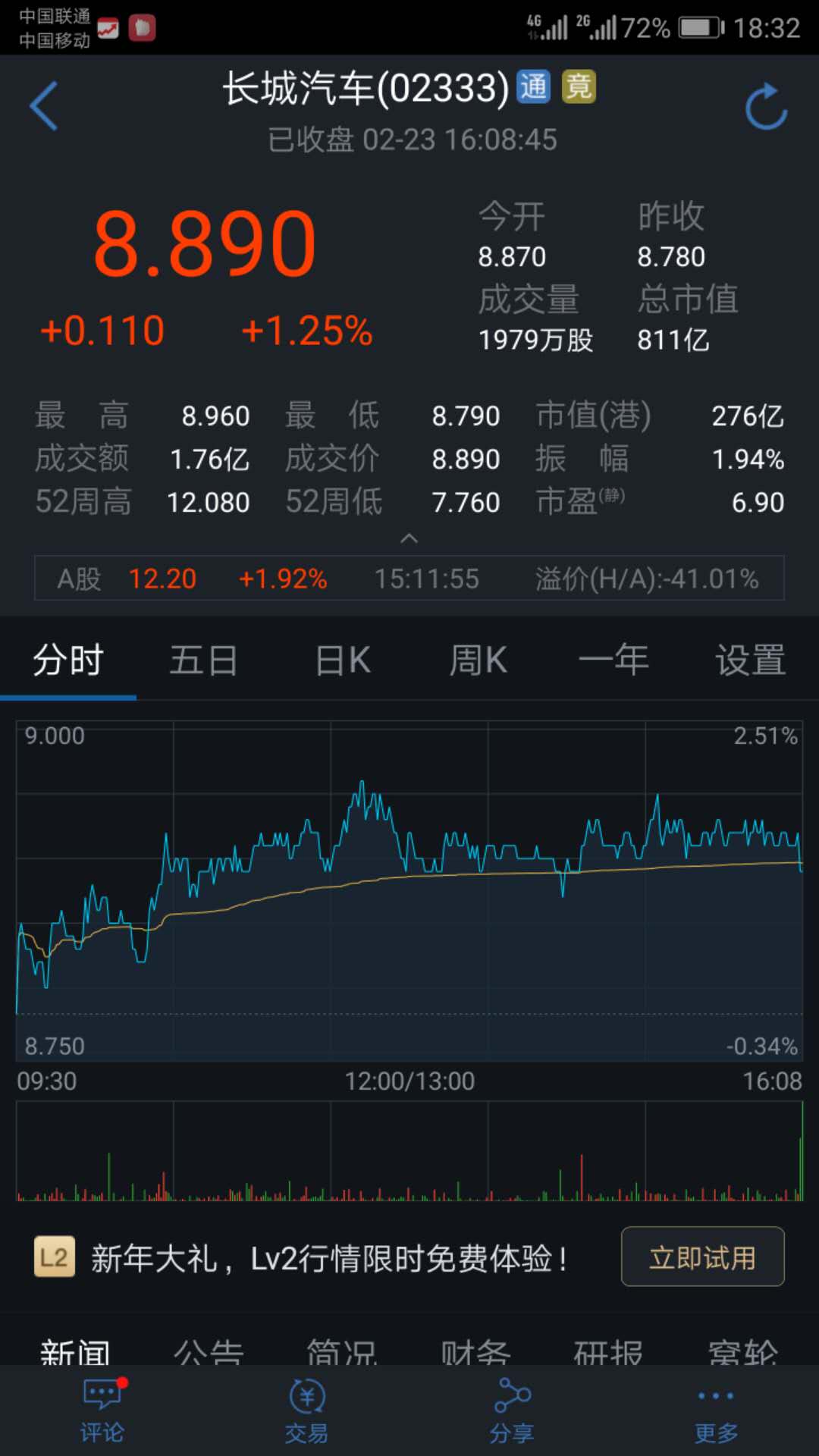Viewport: 819px width, 1456px height.
Task: Open the A股 12.20 comparison row
Action: [409, 579]
